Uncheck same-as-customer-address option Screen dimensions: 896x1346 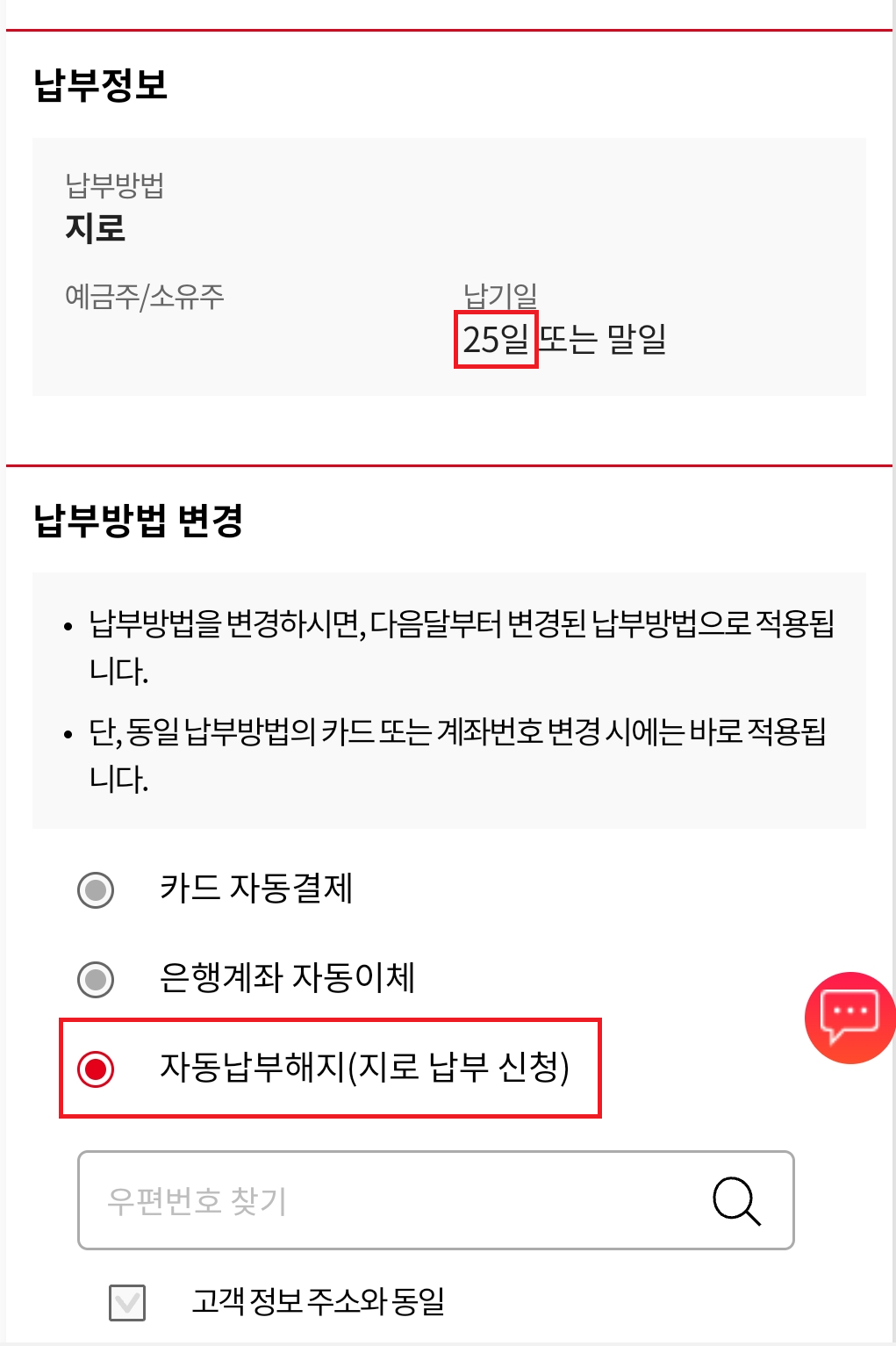[127, 1306]
